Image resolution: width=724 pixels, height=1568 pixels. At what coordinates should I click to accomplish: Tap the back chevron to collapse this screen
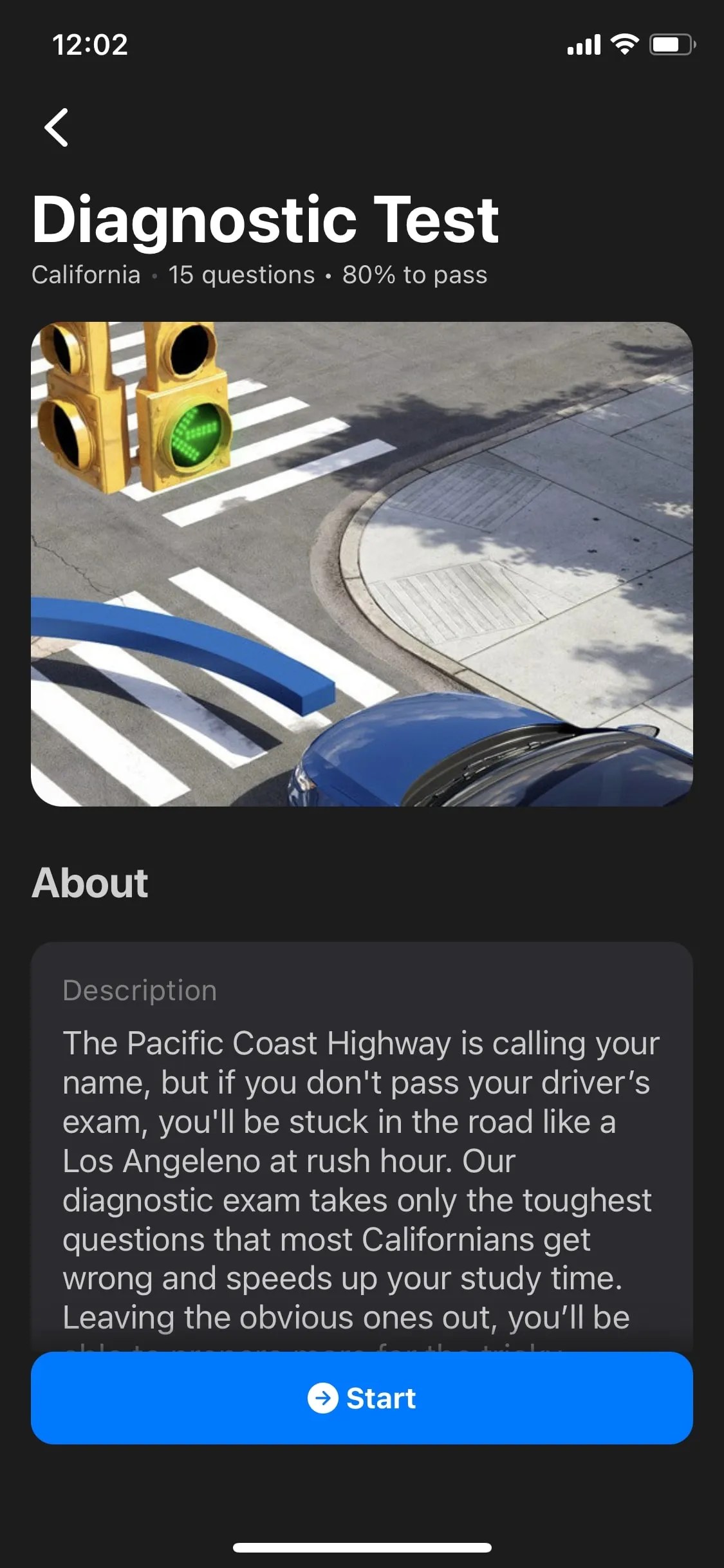coord(57,126)
